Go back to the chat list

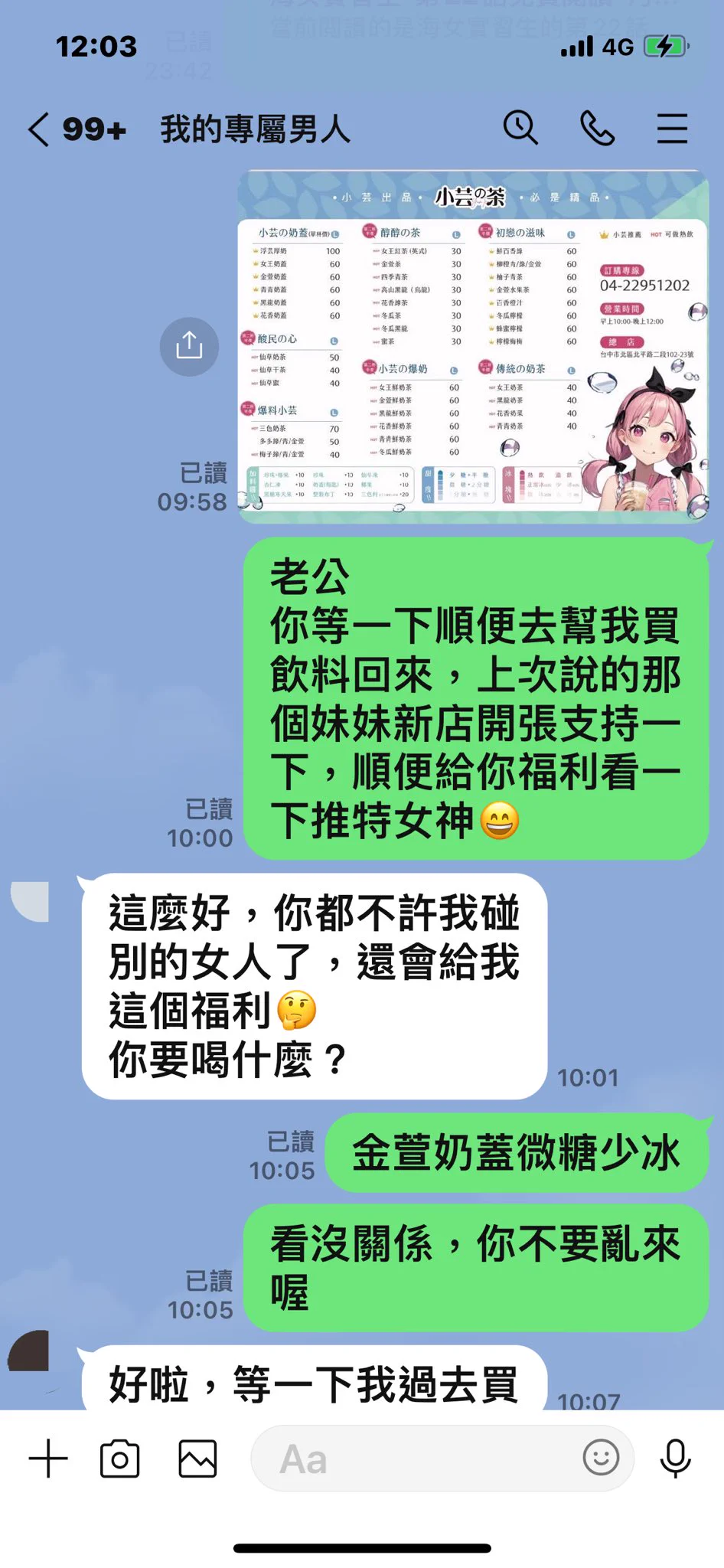click(x=40, y=129)
